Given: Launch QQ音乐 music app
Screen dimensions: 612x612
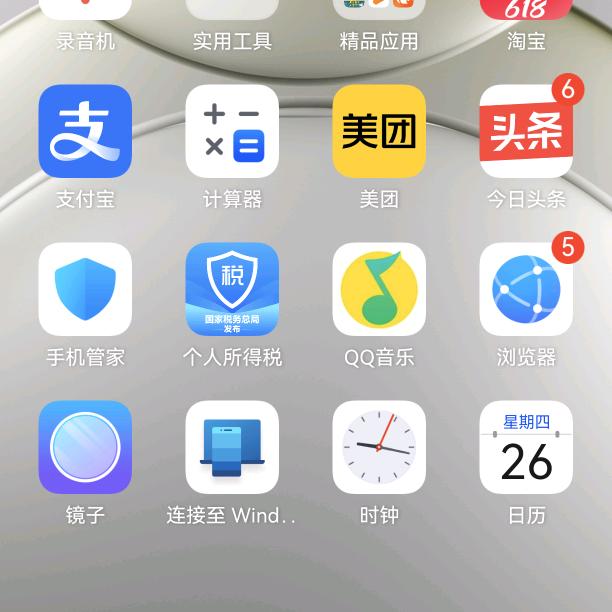Looking at the screenshot, I should click(379, 289).
